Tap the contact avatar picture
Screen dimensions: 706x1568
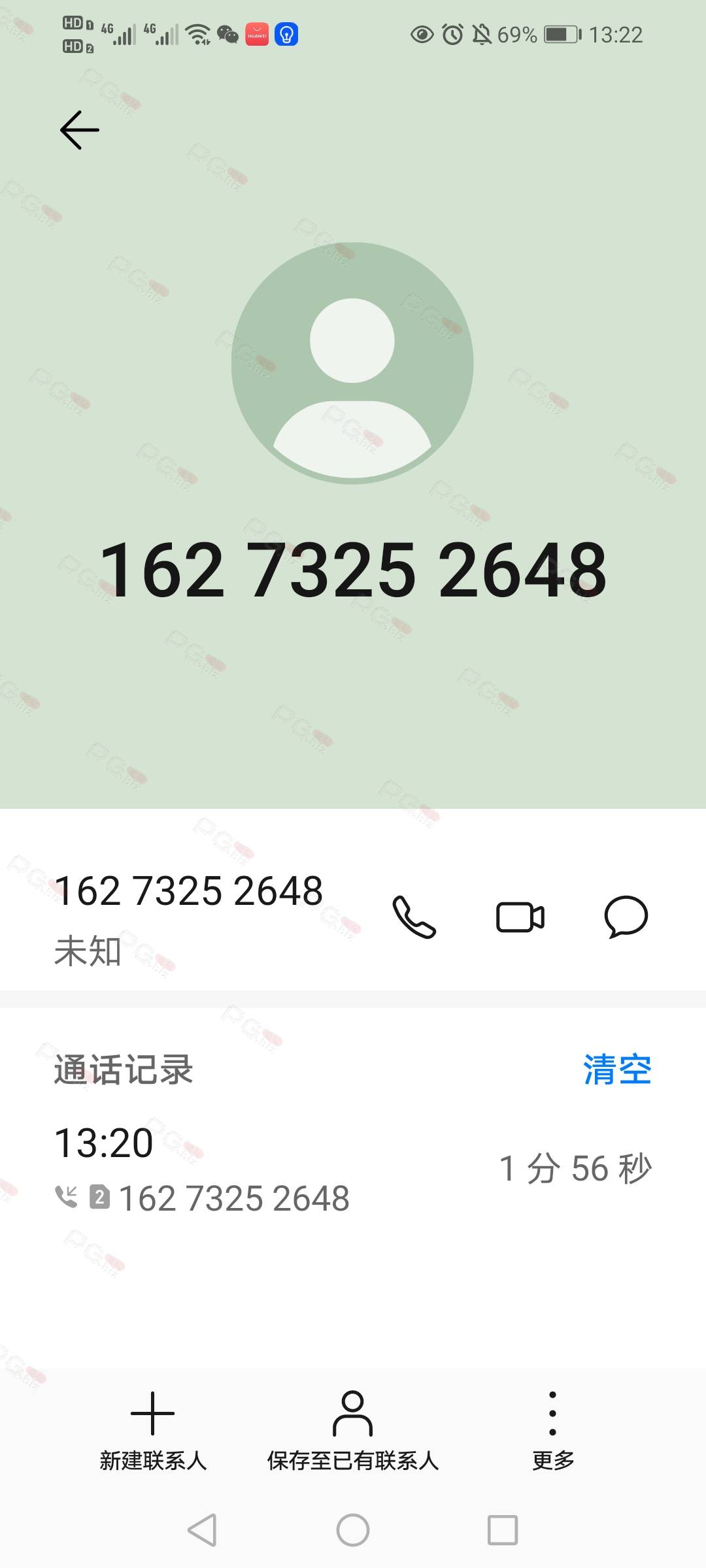(352, 363)
